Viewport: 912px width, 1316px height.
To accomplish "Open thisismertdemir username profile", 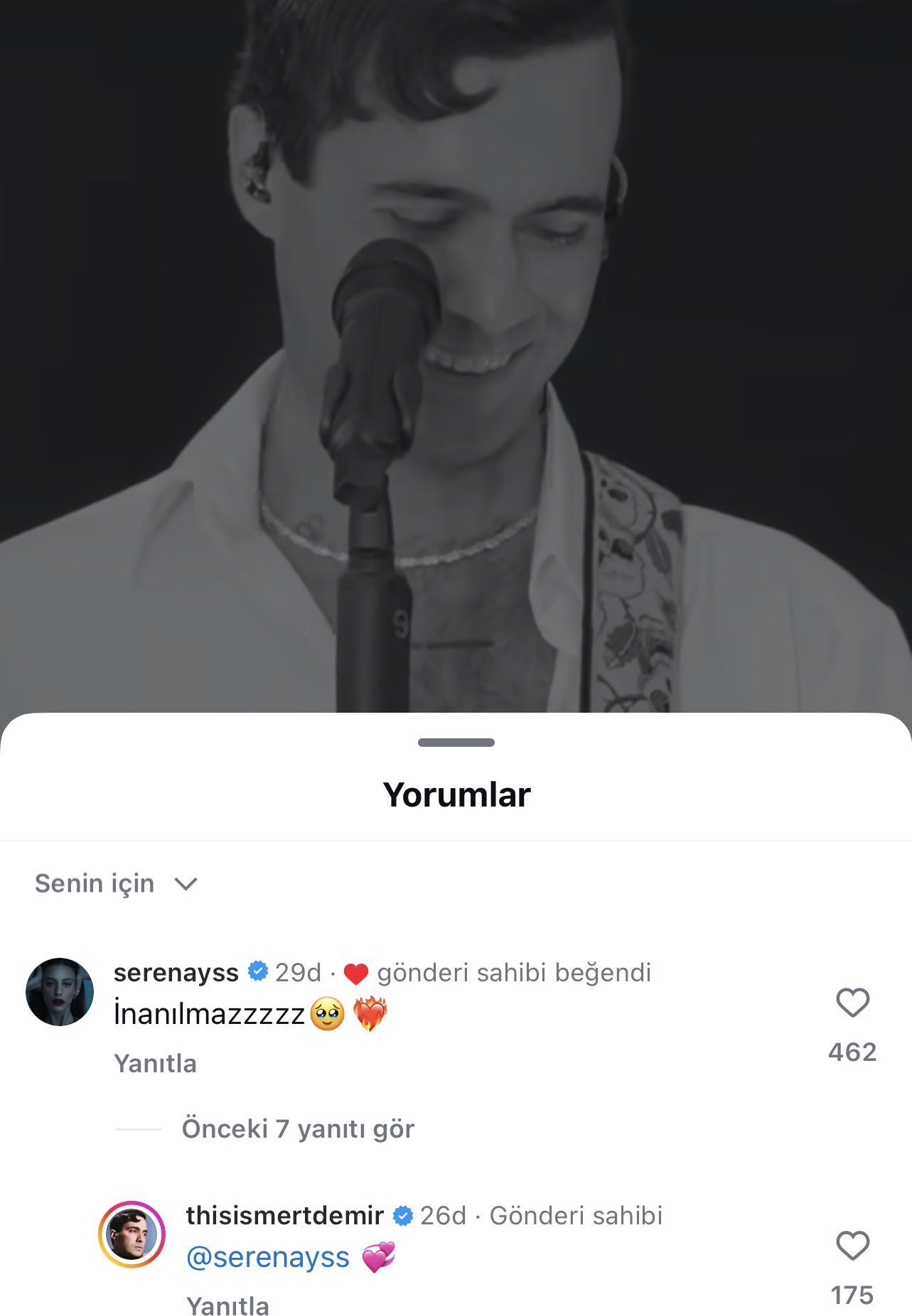I will click(x=285, y=1215).
